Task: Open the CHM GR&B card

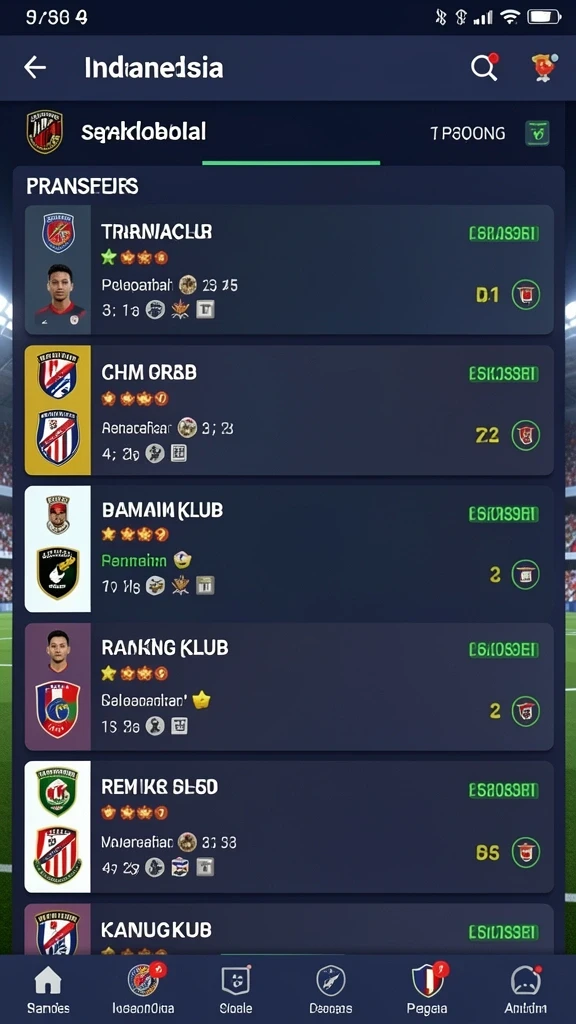Action: pyautogui.click(x=289, y=410)
